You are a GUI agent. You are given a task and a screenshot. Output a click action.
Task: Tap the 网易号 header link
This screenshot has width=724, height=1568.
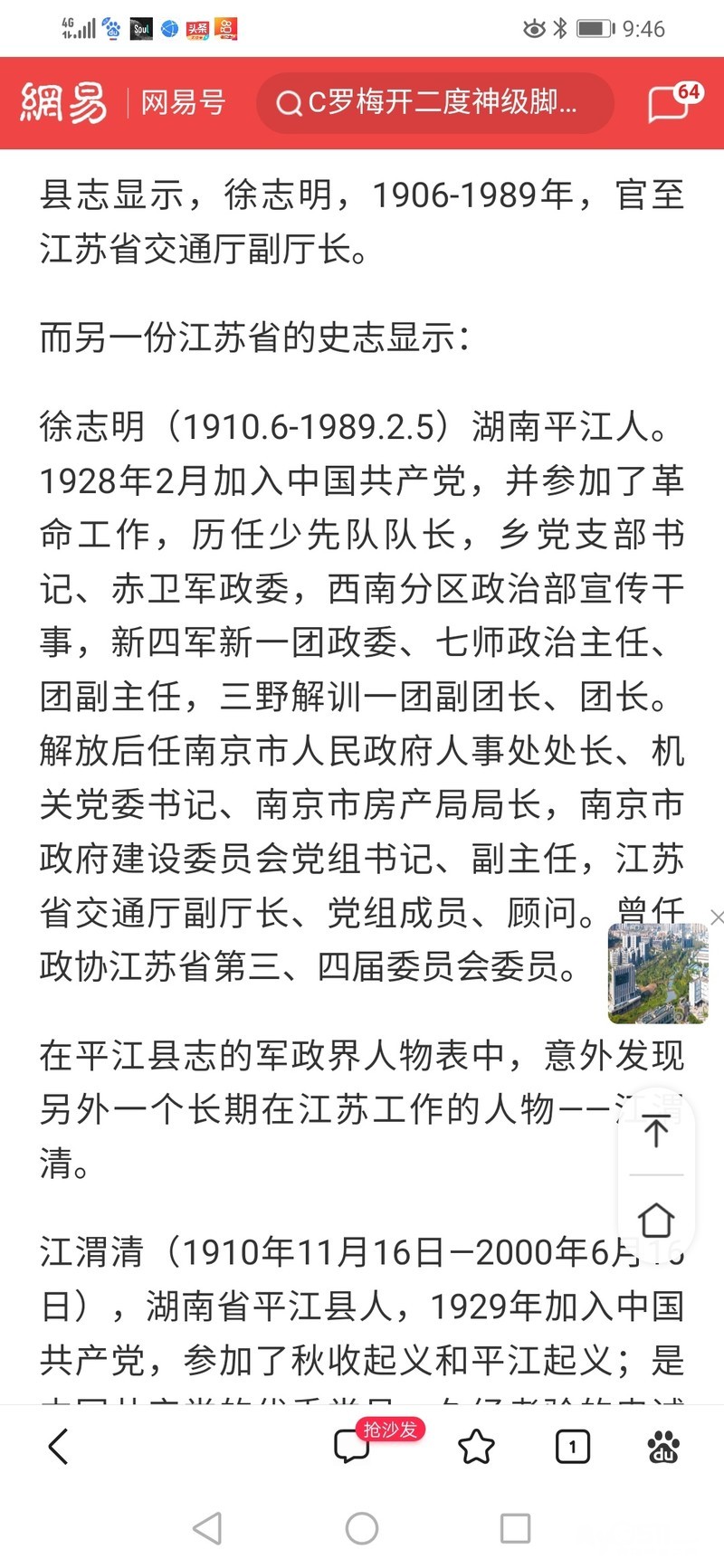click(183, 103)
